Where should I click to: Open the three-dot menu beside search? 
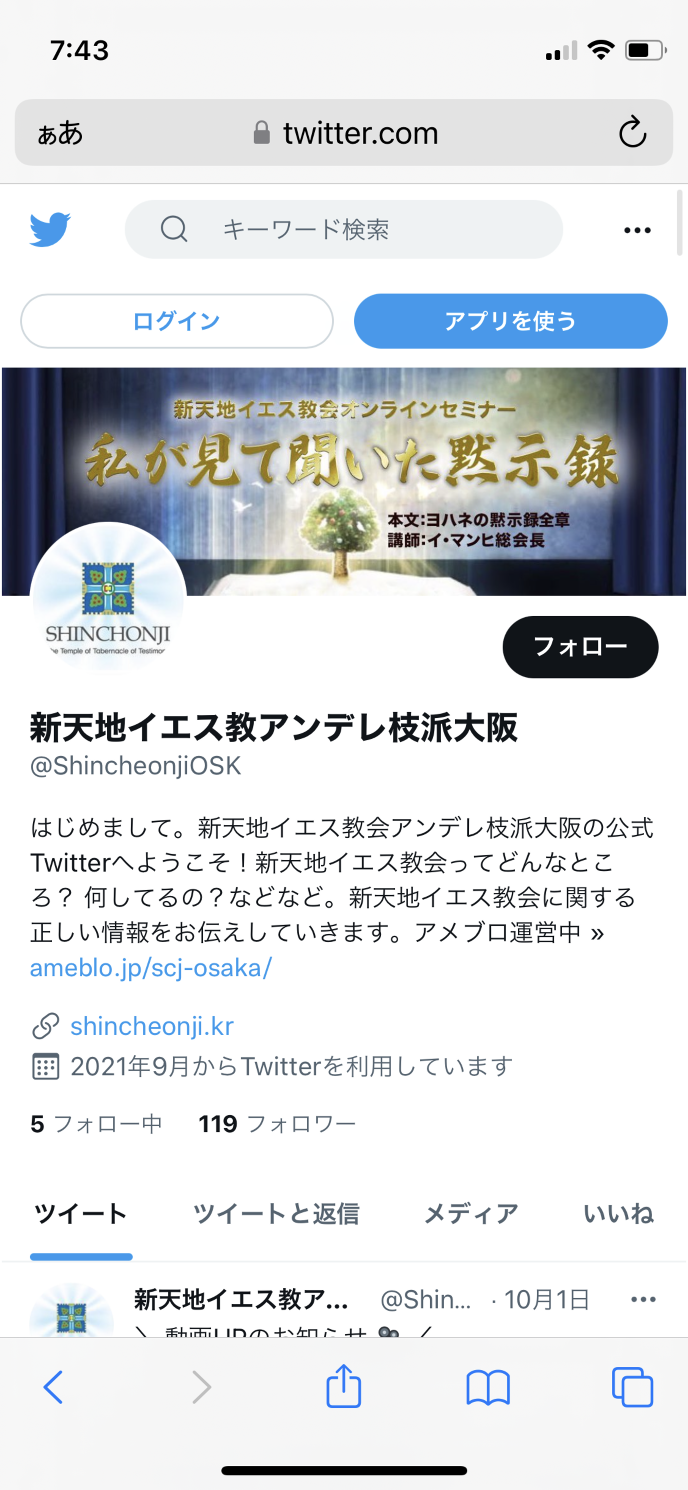pyautogui.click(x=637, y=230)
